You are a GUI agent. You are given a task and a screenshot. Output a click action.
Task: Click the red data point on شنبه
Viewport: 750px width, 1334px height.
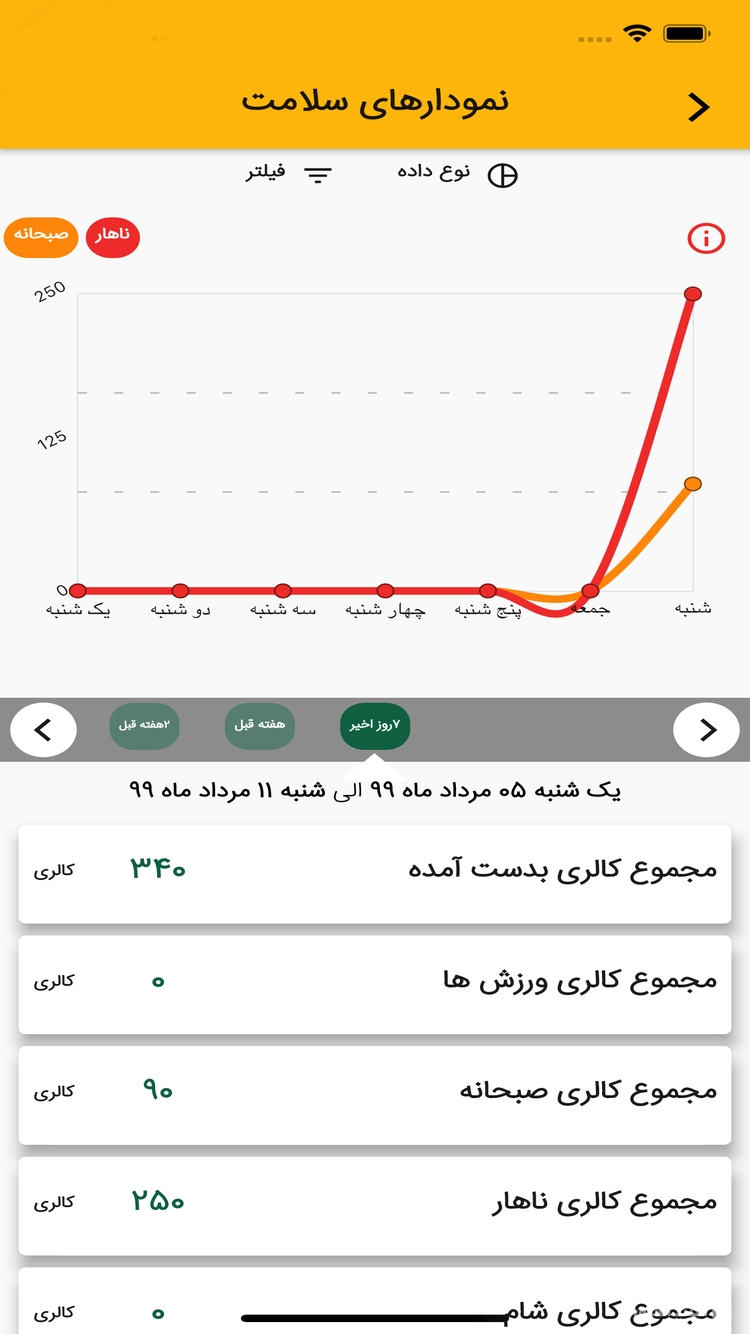tap(693, 294)
